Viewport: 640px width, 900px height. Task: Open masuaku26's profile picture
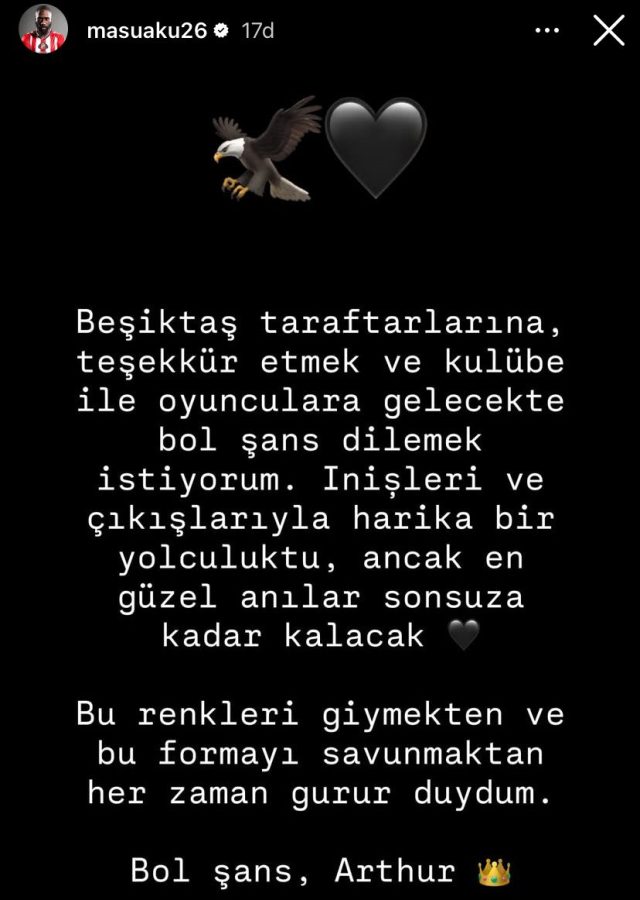coord(46,32)
